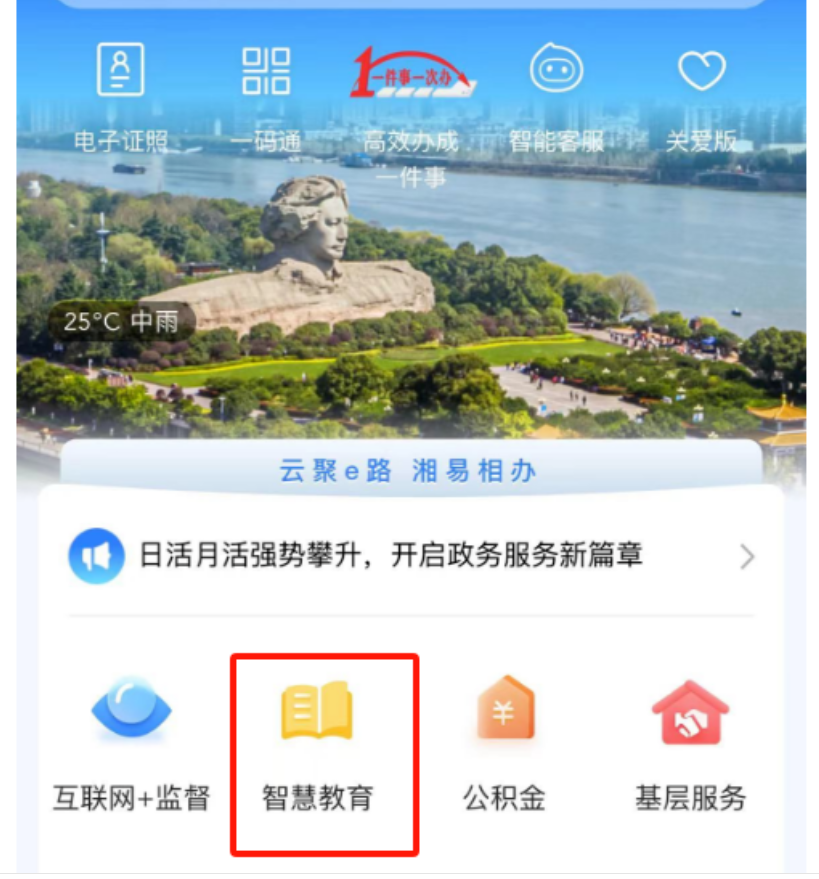819x879 pixels.
Task: Open 高效办成一件事 service
Action: coord(411,100)
